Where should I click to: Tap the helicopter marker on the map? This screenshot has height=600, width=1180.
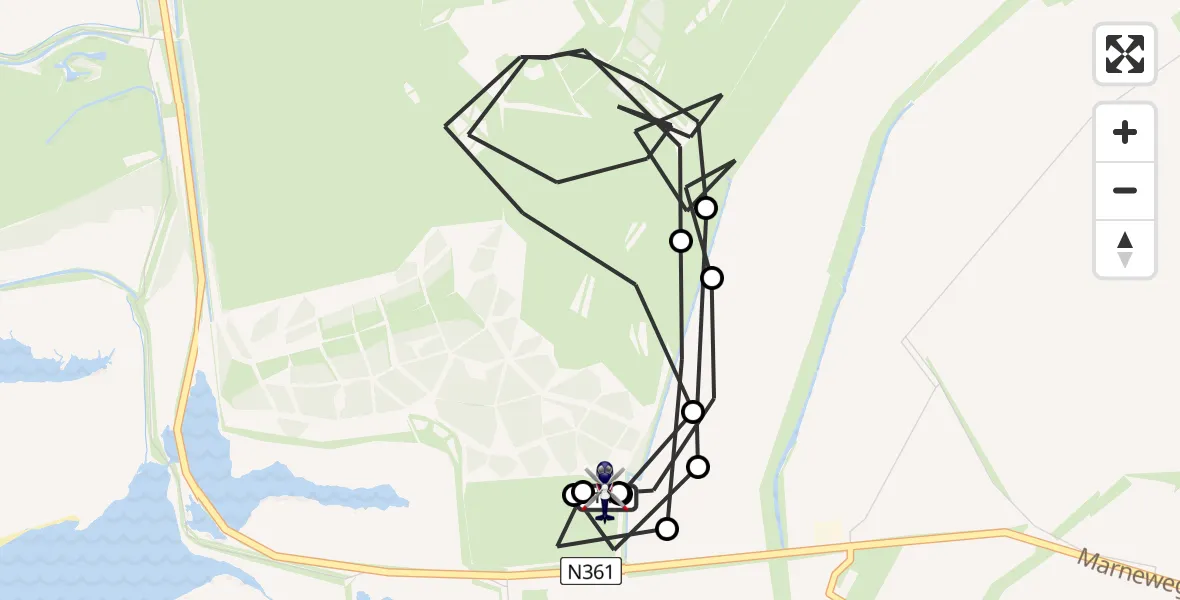(604, 490)
